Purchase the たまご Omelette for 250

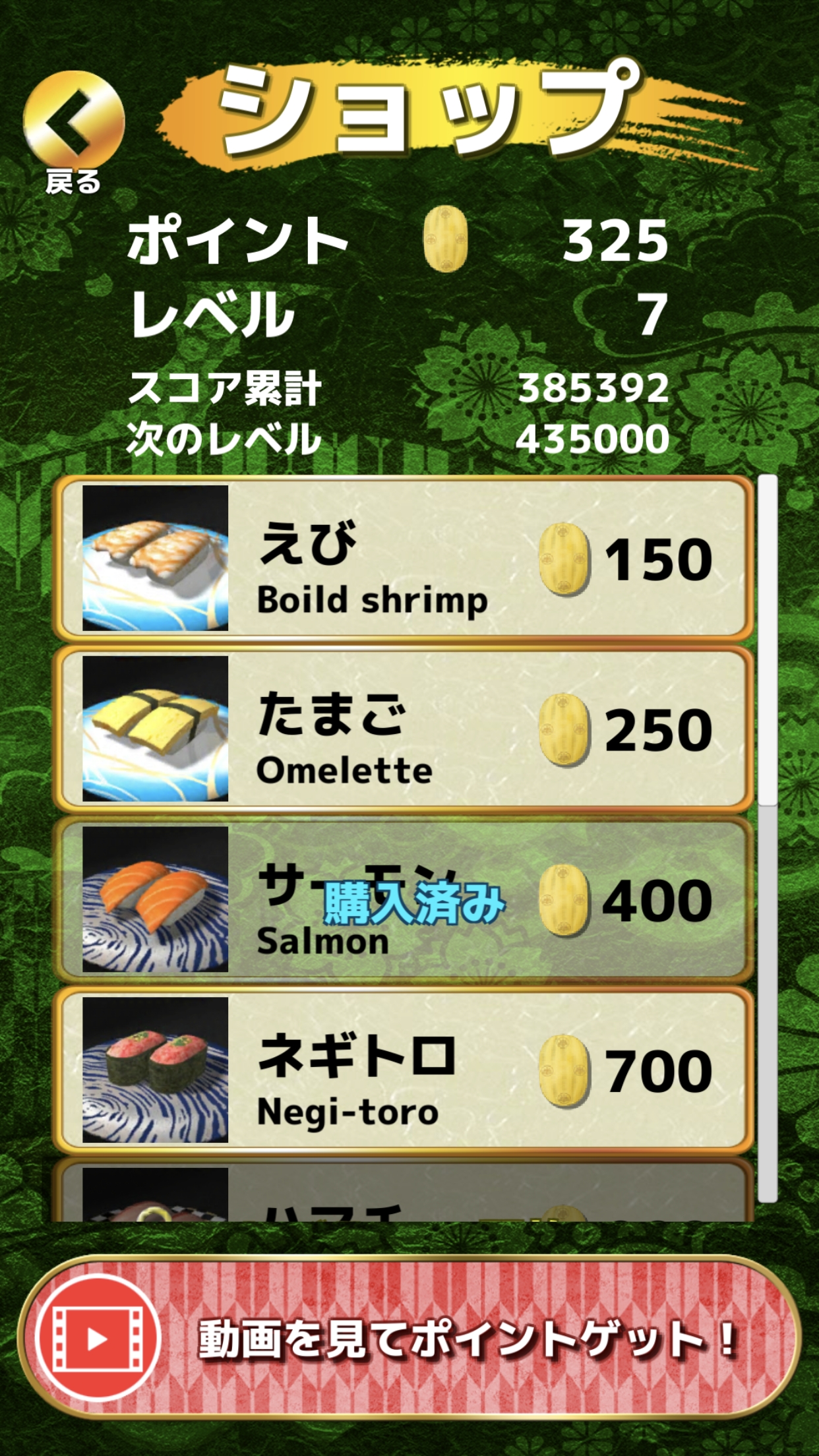402,729
